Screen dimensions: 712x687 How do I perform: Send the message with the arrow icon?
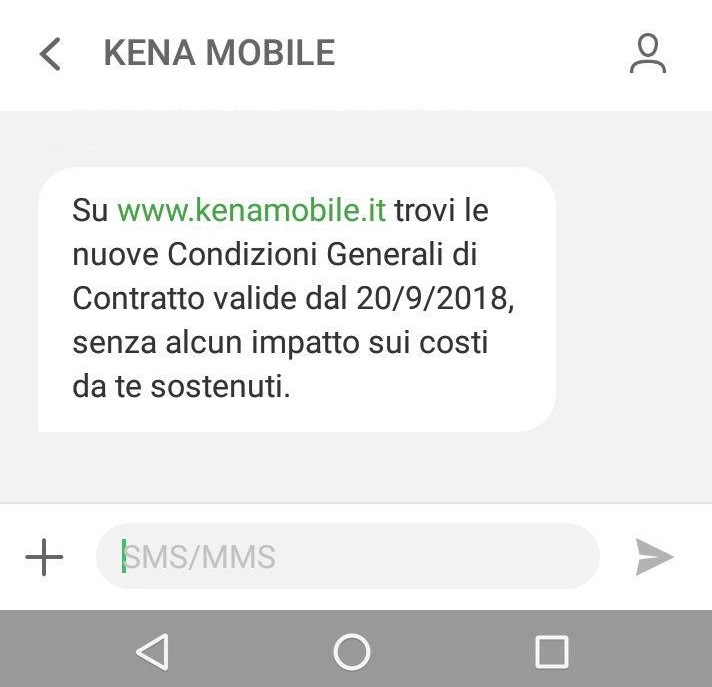(x=654, y=557)
